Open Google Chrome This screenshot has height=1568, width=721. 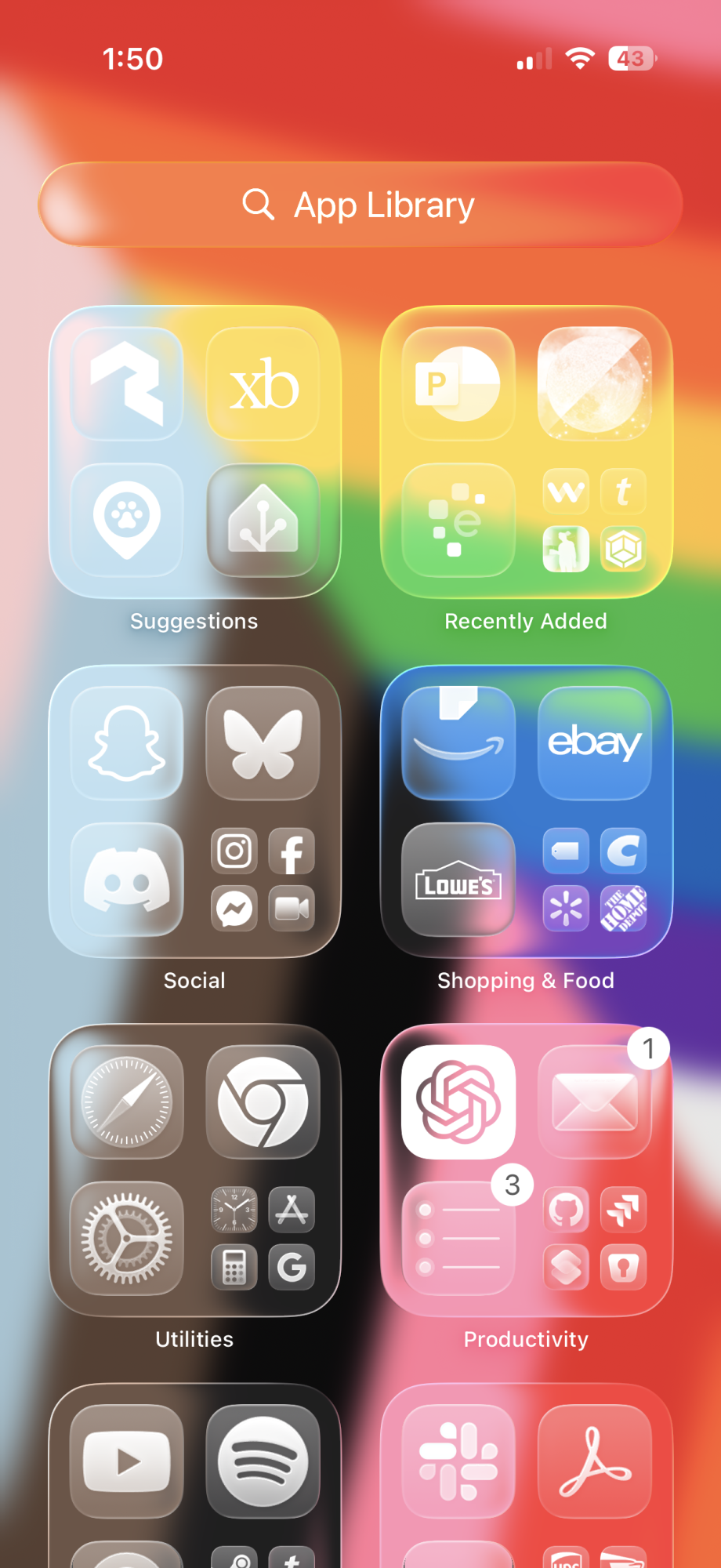click(263, 1102)
